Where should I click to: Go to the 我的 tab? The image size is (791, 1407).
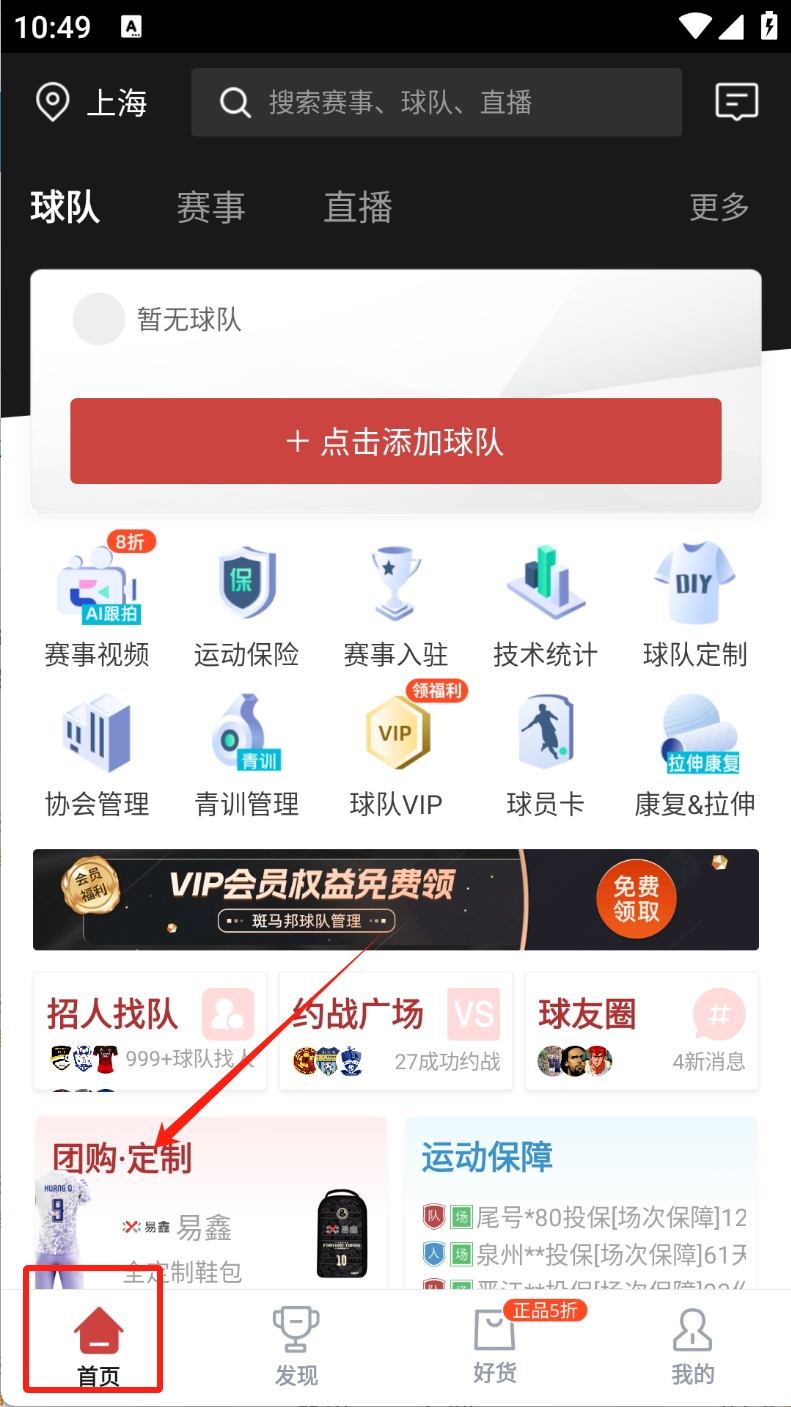[692, 1347]
